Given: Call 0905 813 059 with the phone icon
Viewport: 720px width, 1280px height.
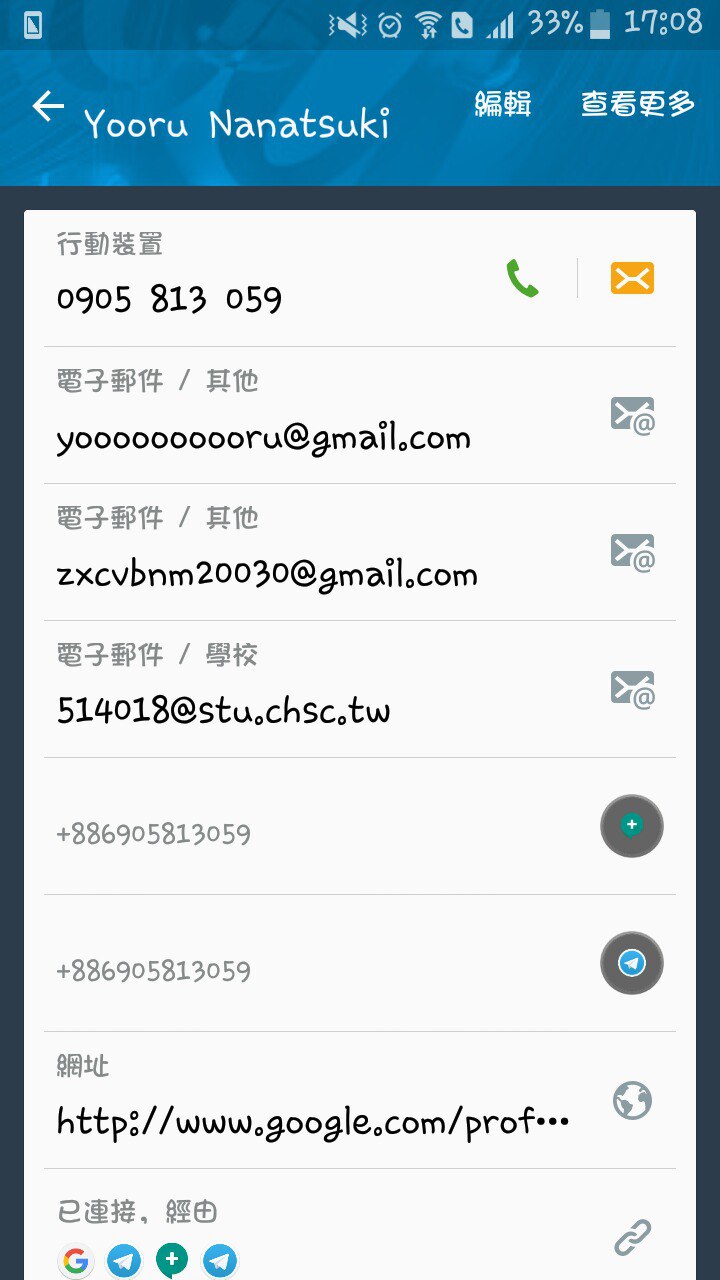Looking at the screenshot, I should [x=522, y=278].
